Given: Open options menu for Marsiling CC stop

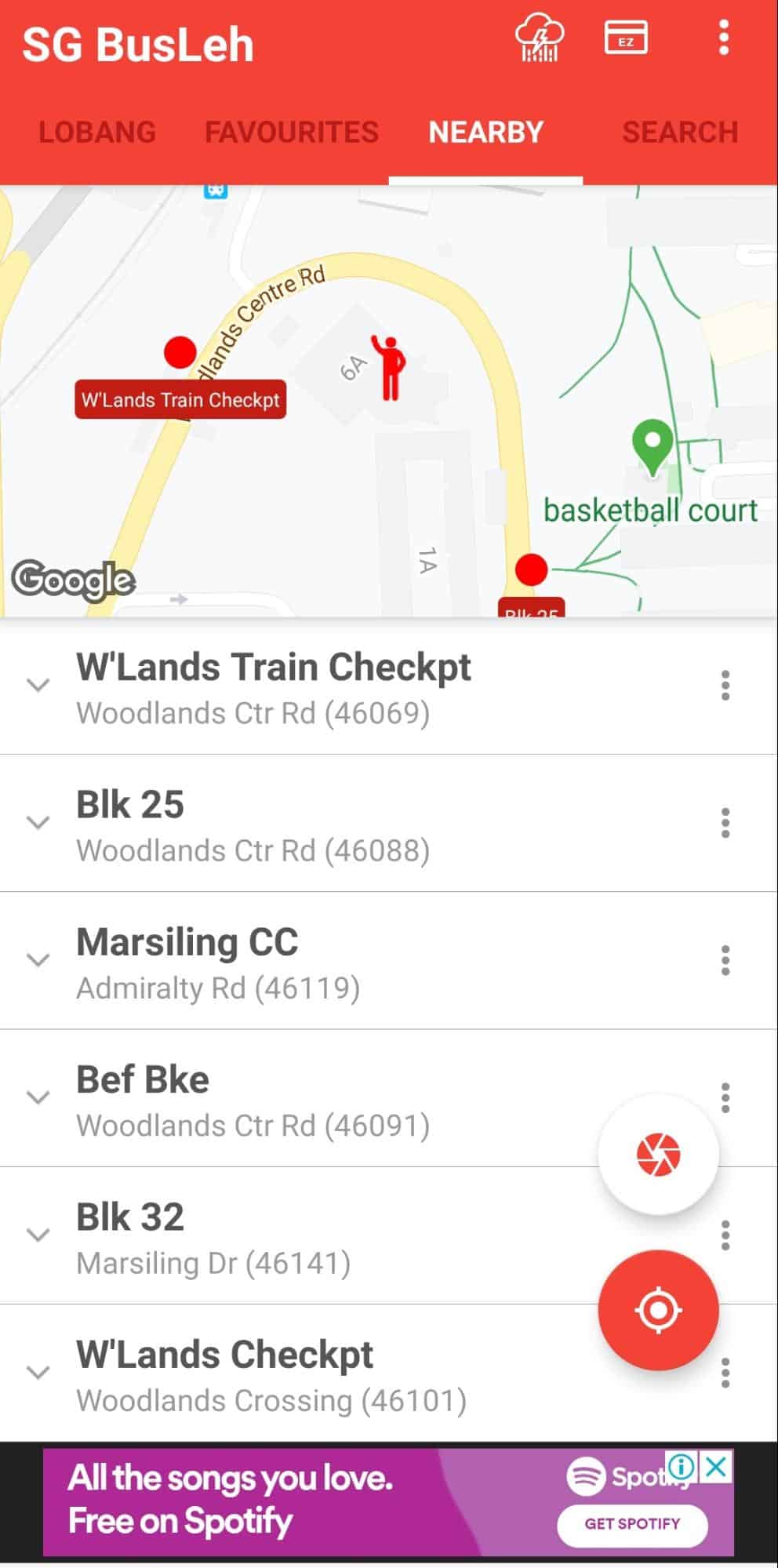Looking at the screenshot, I should click(725, 960).
